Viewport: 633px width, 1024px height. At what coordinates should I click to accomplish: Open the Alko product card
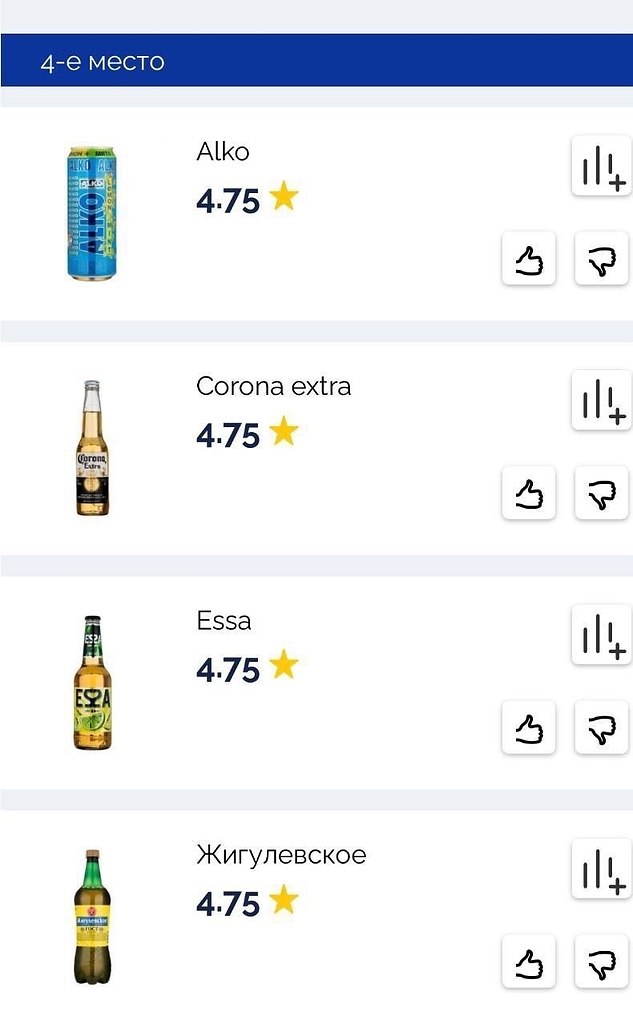[223, 152]
